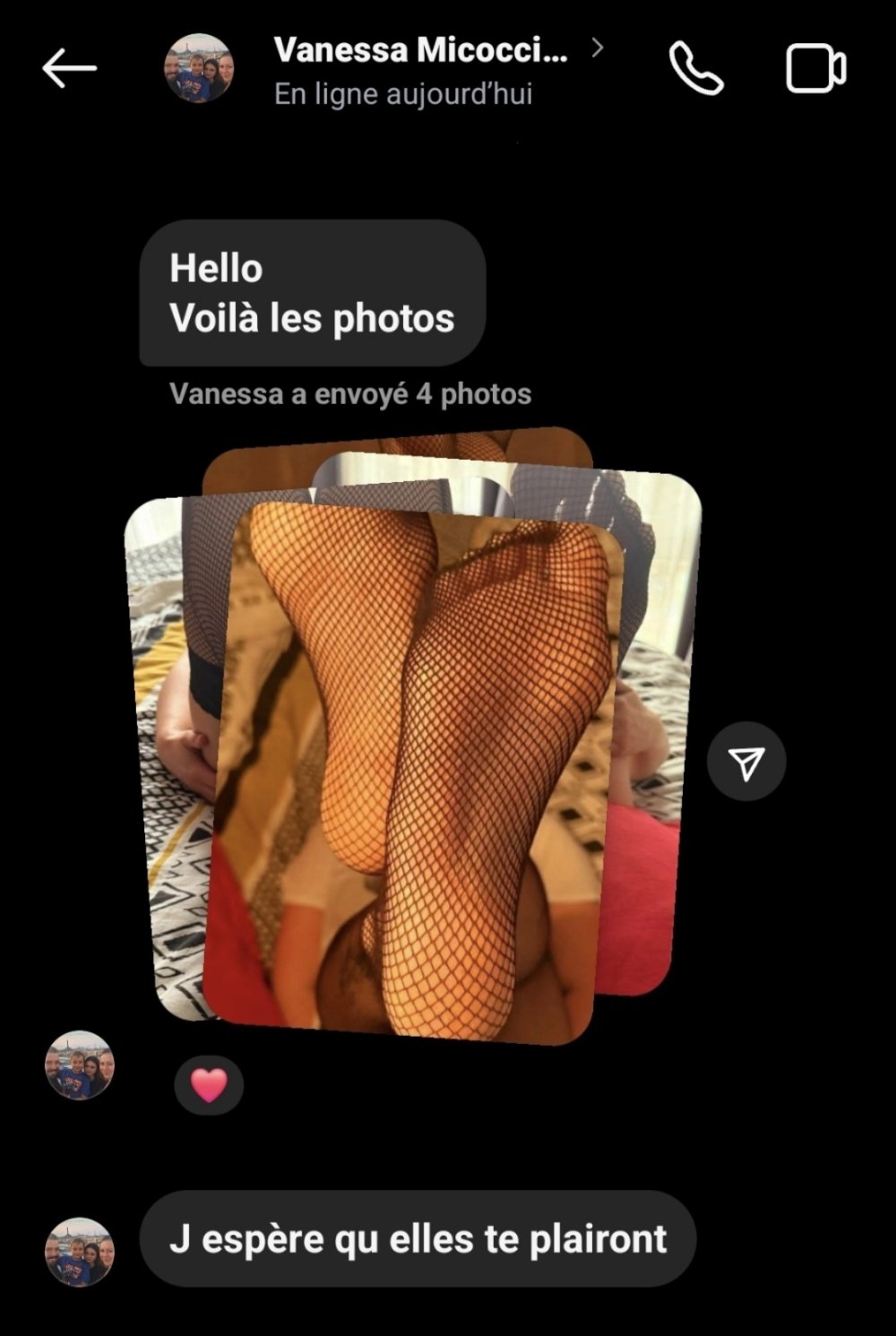Forward the photos with the share arrow
Viewport: 896px width, 1336px height.
coord(746,762)
